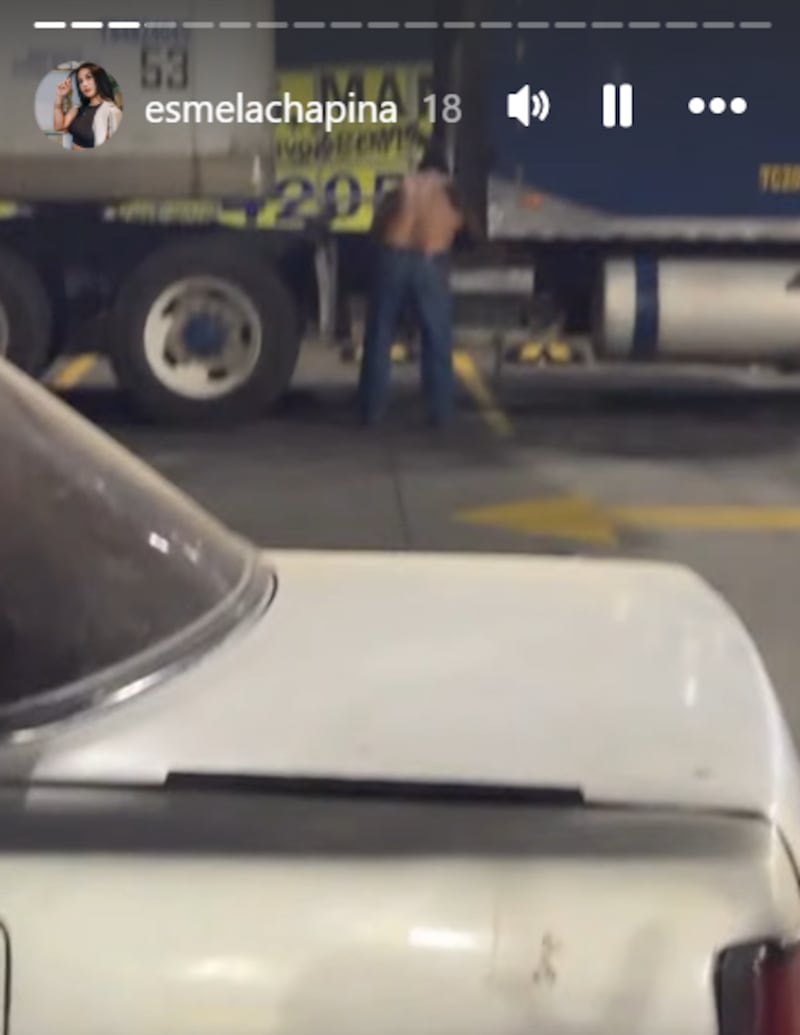The width and height of the screenshot is (800, 1035).
Task: Open the esmelachapina username link
Action: [270, 109]
